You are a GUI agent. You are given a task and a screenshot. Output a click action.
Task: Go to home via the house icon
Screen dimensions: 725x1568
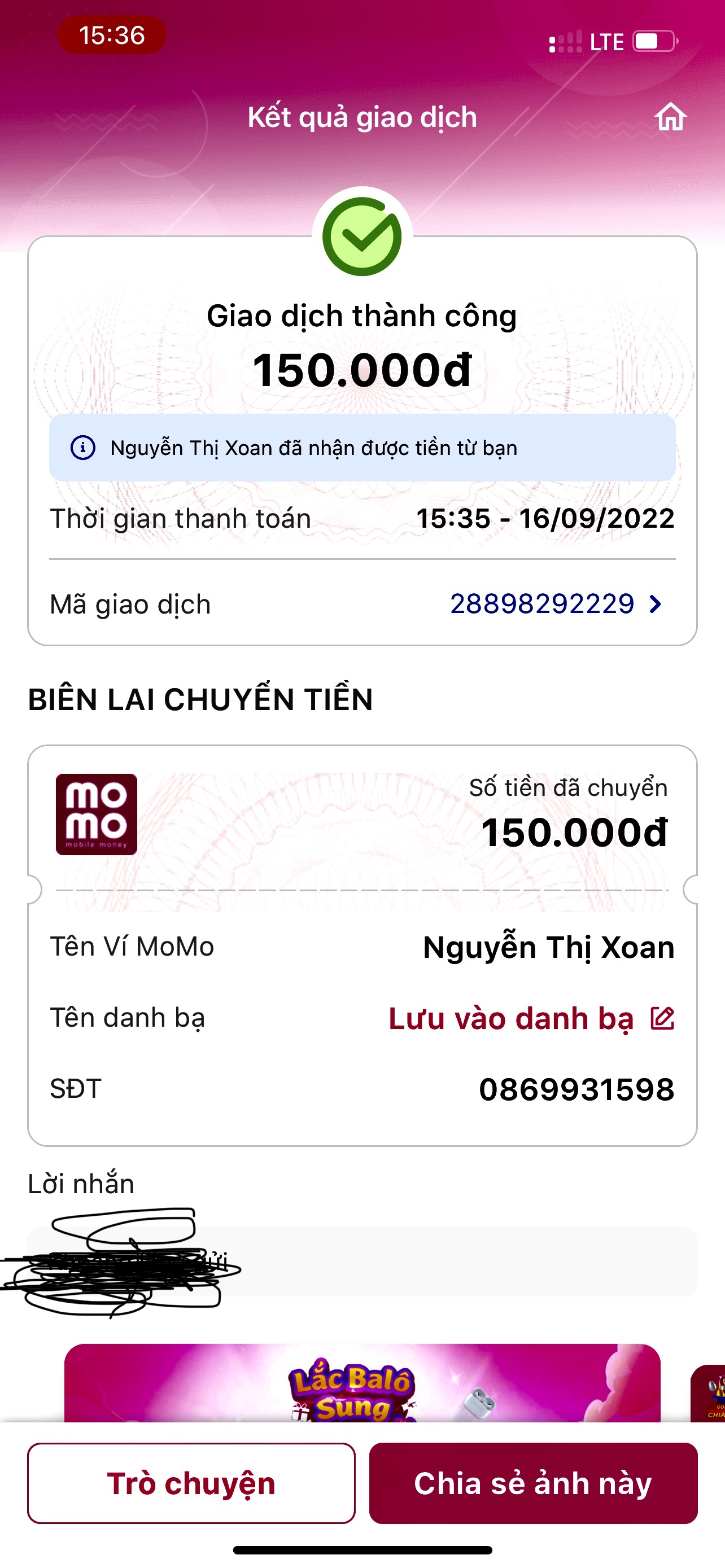tap(671, 117)
